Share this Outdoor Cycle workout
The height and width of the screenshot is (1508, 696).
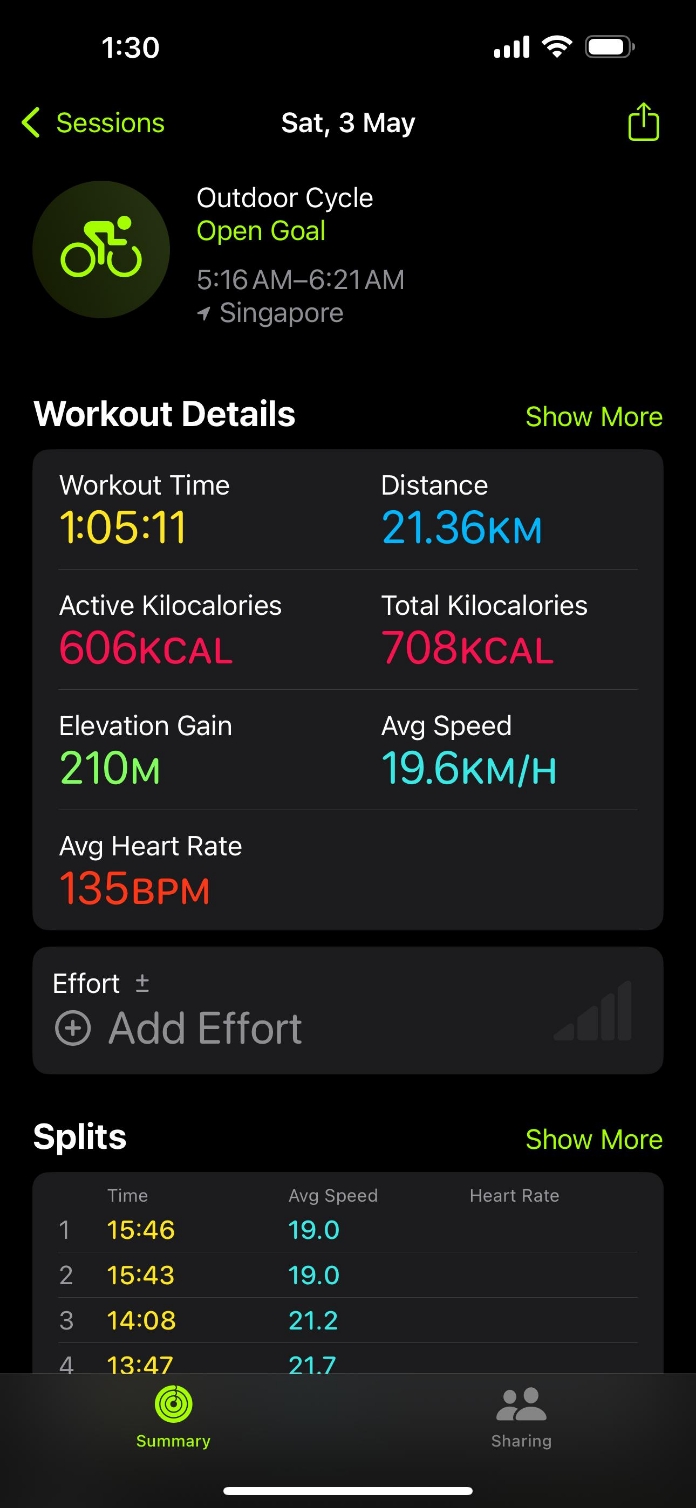pos(643,122)
